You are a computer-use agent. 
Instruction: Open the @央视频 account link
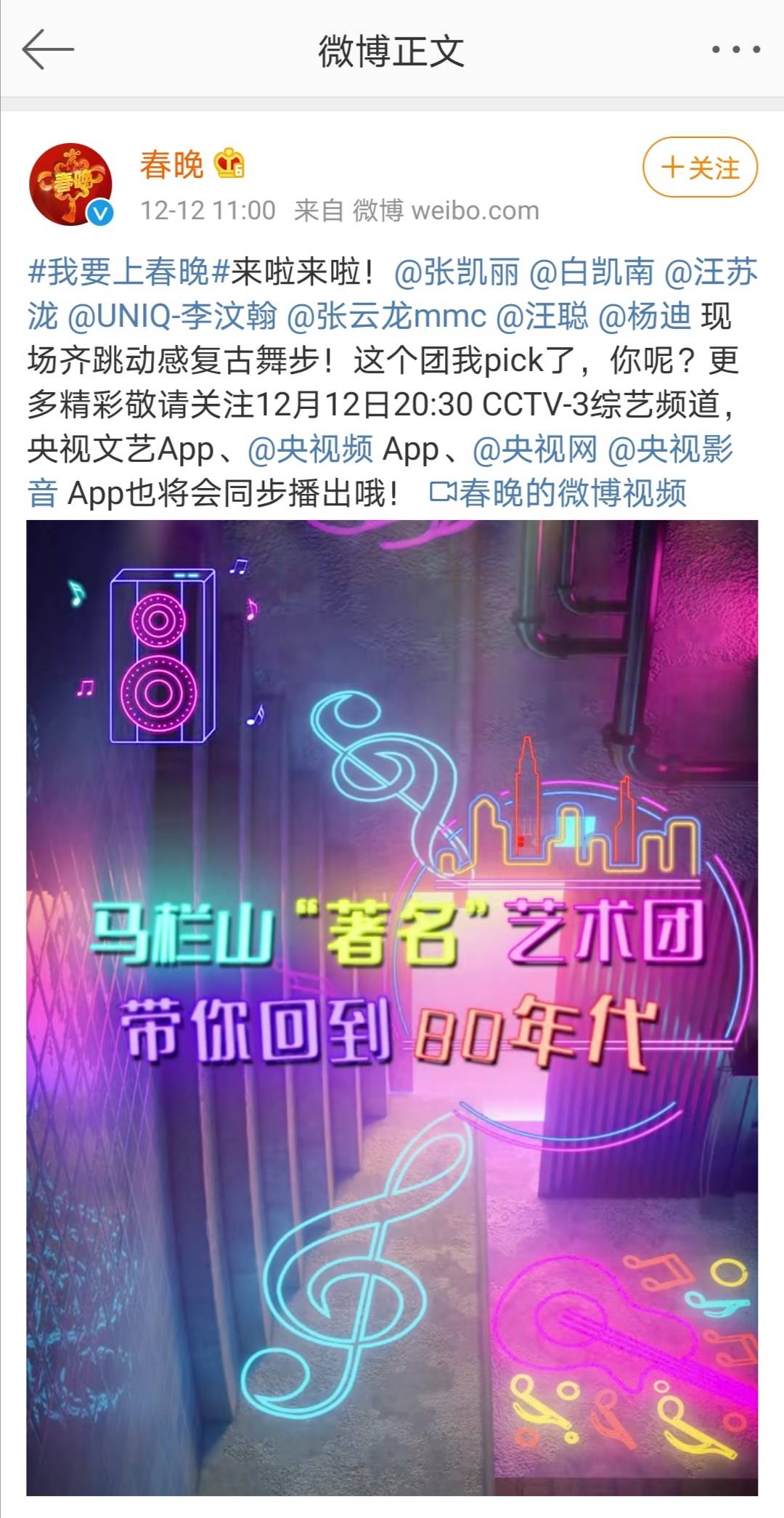[x=310, y=450]
